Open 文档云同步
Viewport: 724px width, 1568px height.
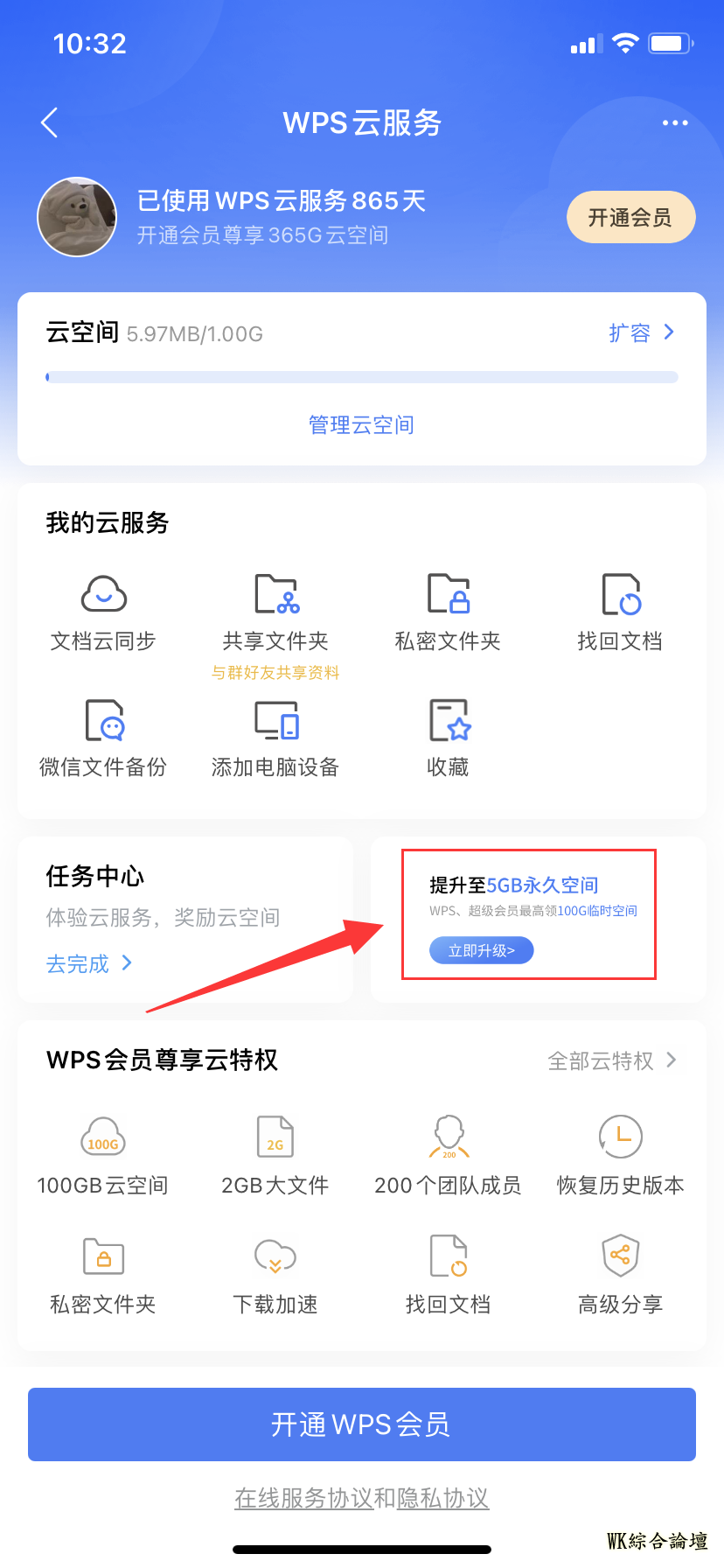pyautogui.click(x=103, y=612)
